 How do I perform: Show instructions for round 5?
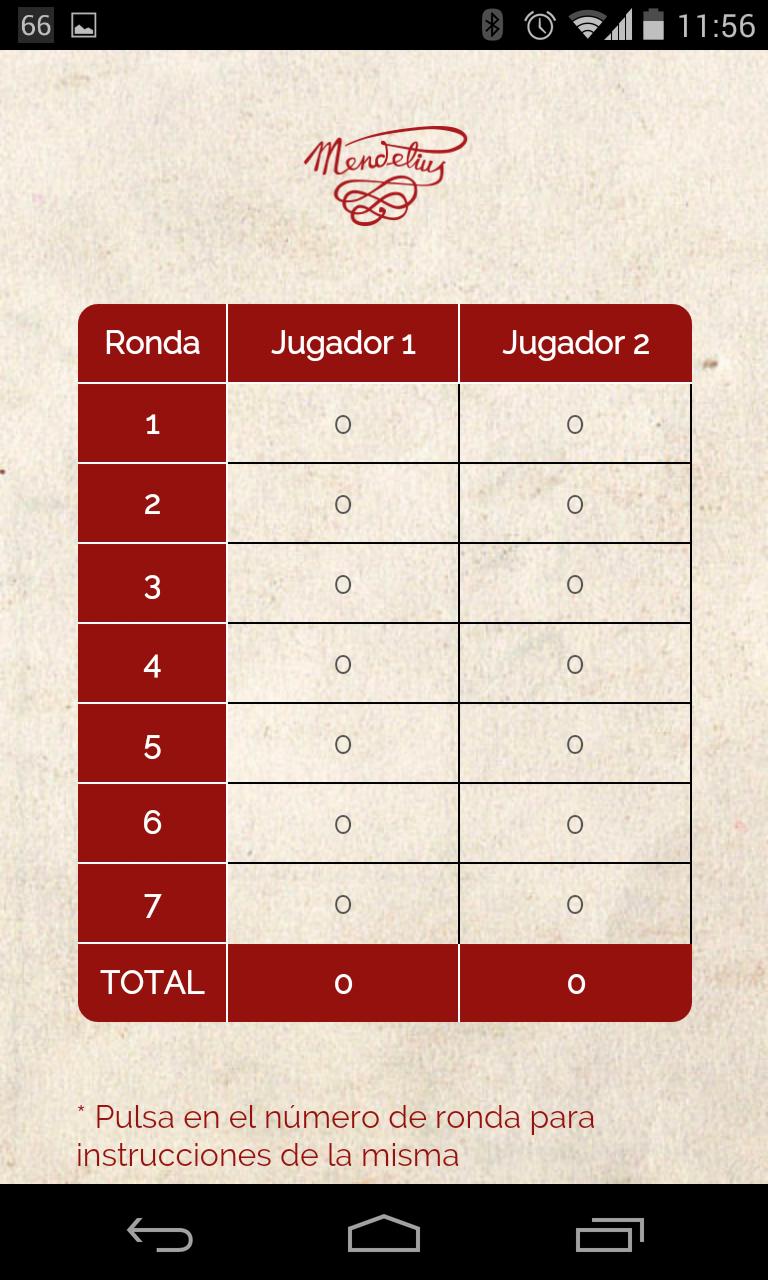point(152,745)
